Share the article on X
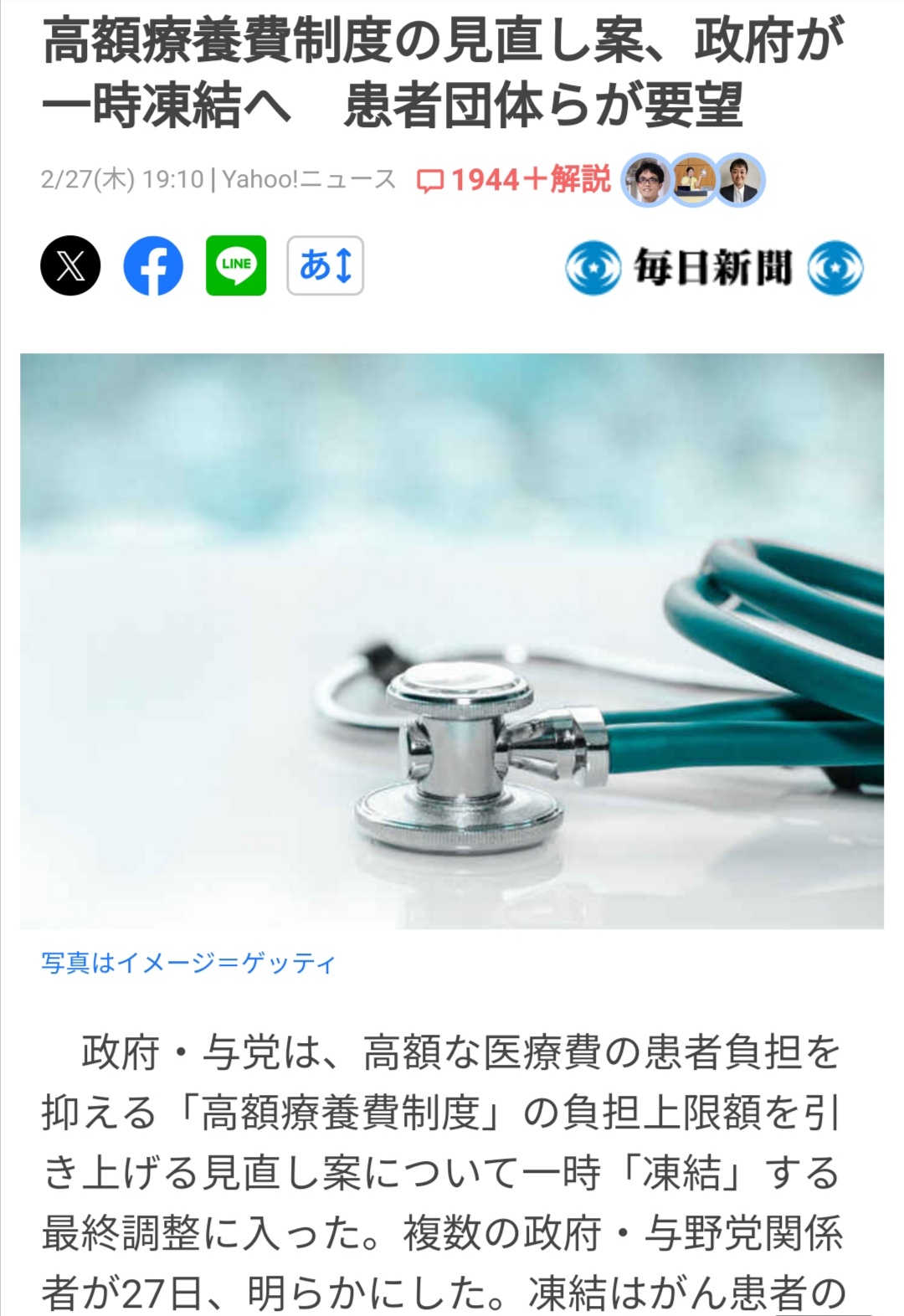 pos(70,266)
